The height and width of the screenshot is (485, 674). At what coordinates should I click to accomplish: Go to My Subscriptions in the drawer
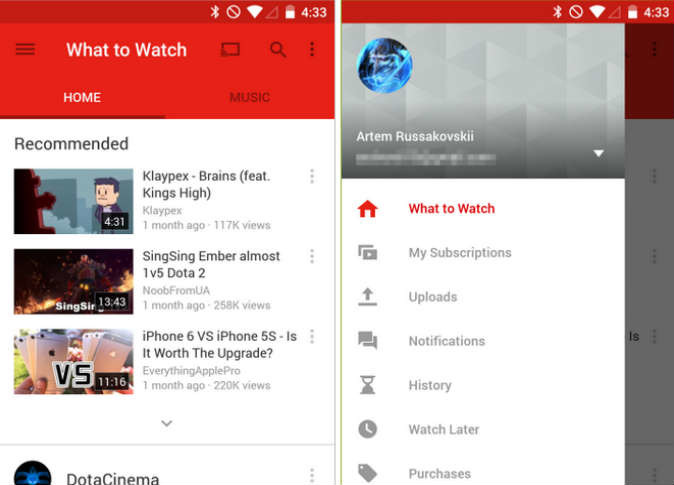(x=459, y=253)
